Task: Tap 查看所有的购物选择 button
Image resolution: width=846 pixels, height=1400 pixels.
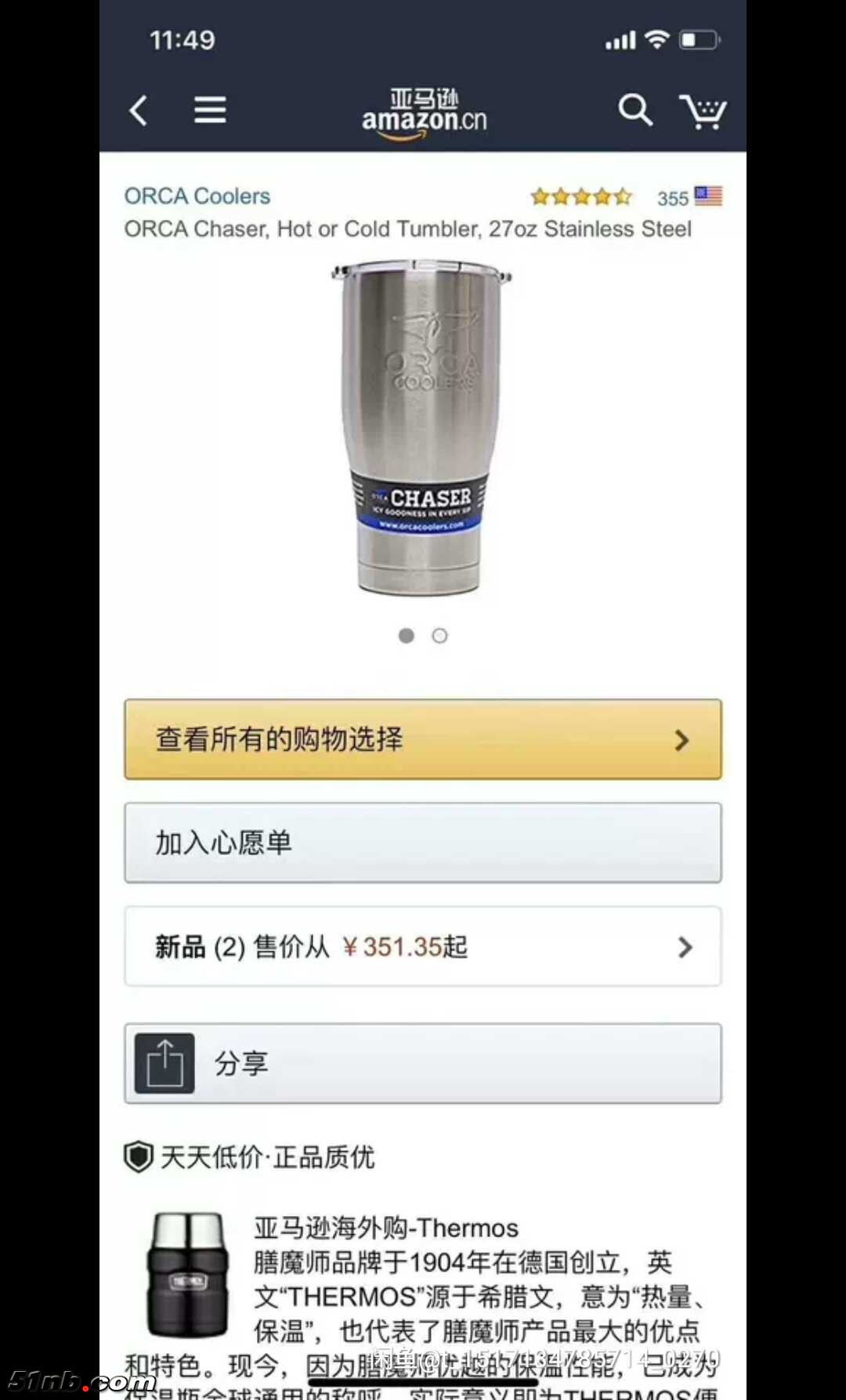Action: coord(423,739)
